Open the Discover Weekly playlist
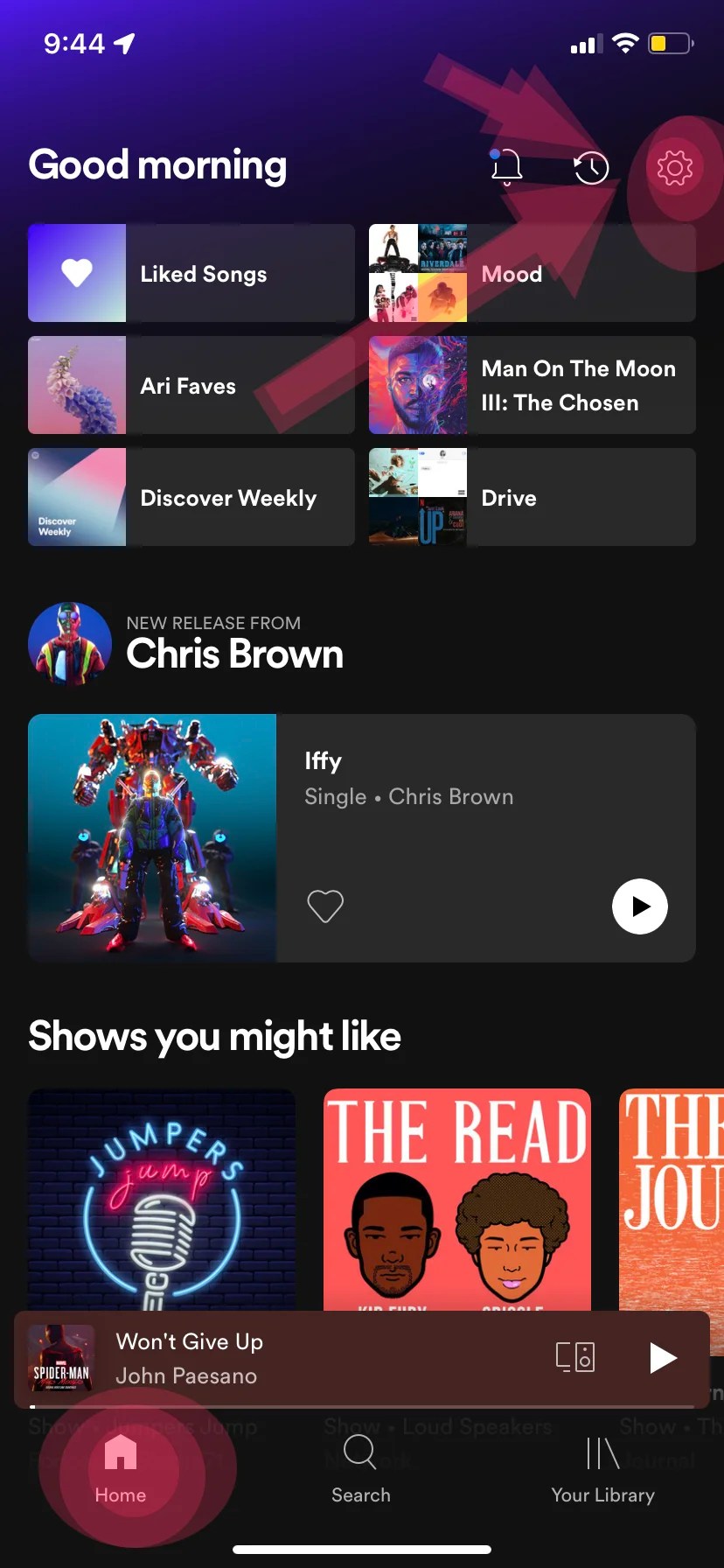Image resolution: width=724 pixels, height=1568 pixels. click(191, 497)
